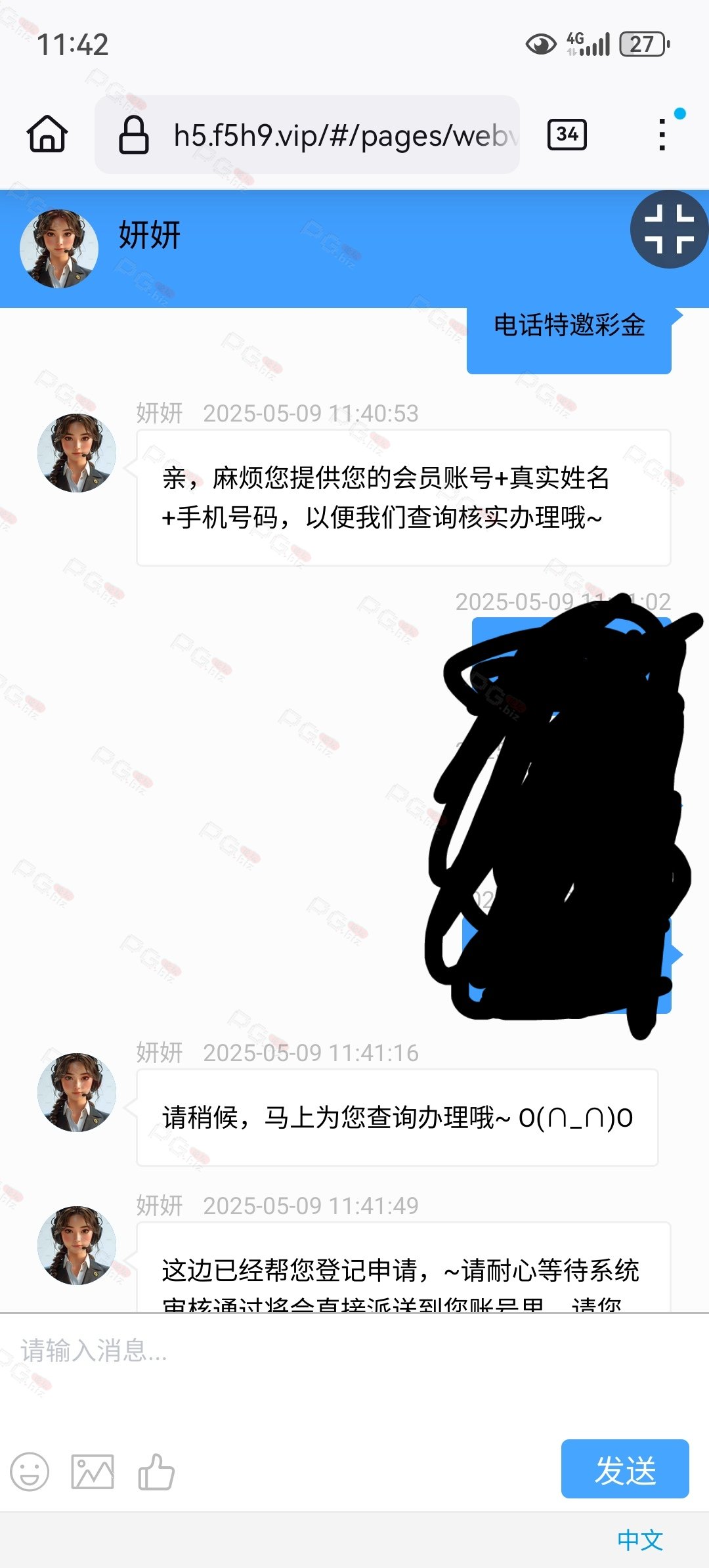The image size is (709, 1568).
Task: Tap the h5.f5h9.vip address bar
Action: pyautogui.click(x=307, y=135)
